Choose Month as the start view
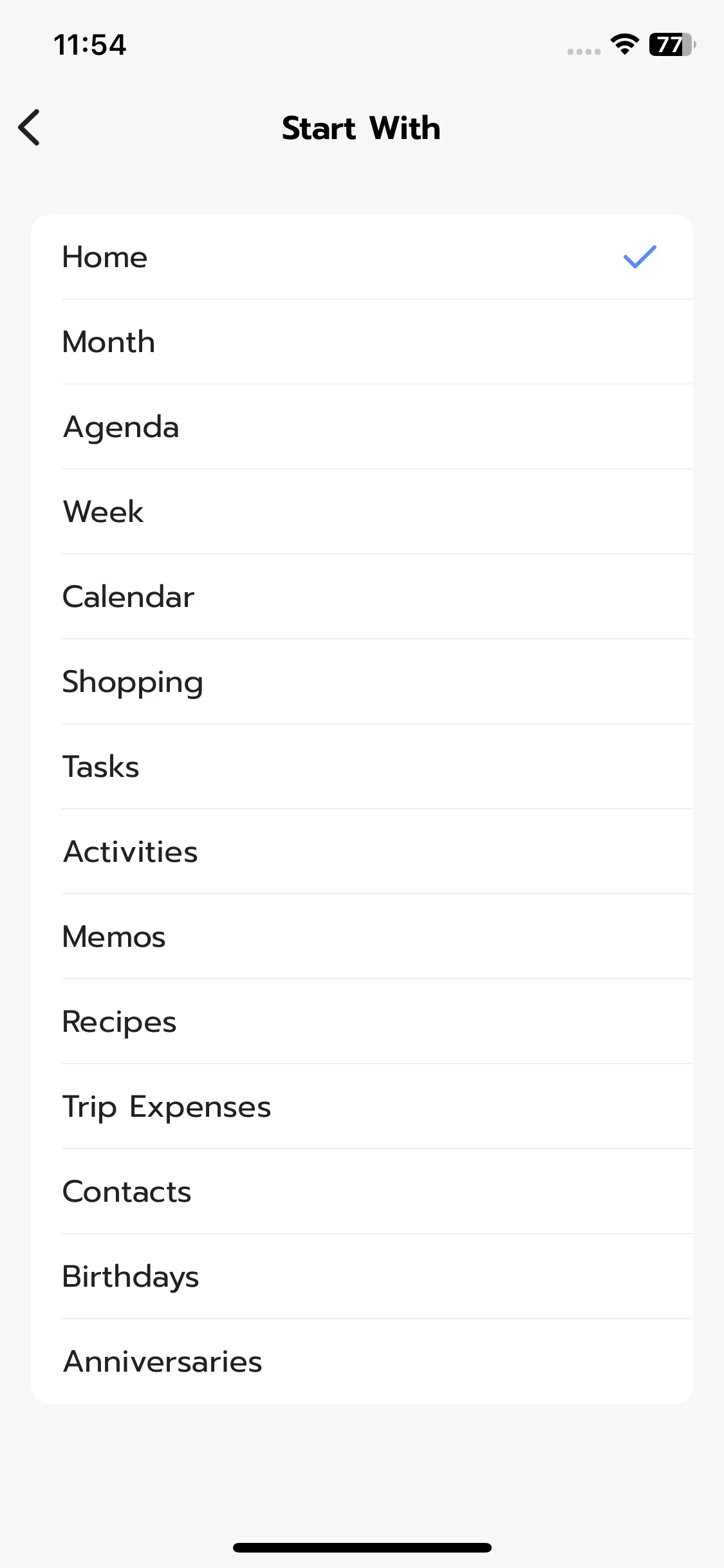The width and height of the screenshot is (724, 1568). (360, 342)
